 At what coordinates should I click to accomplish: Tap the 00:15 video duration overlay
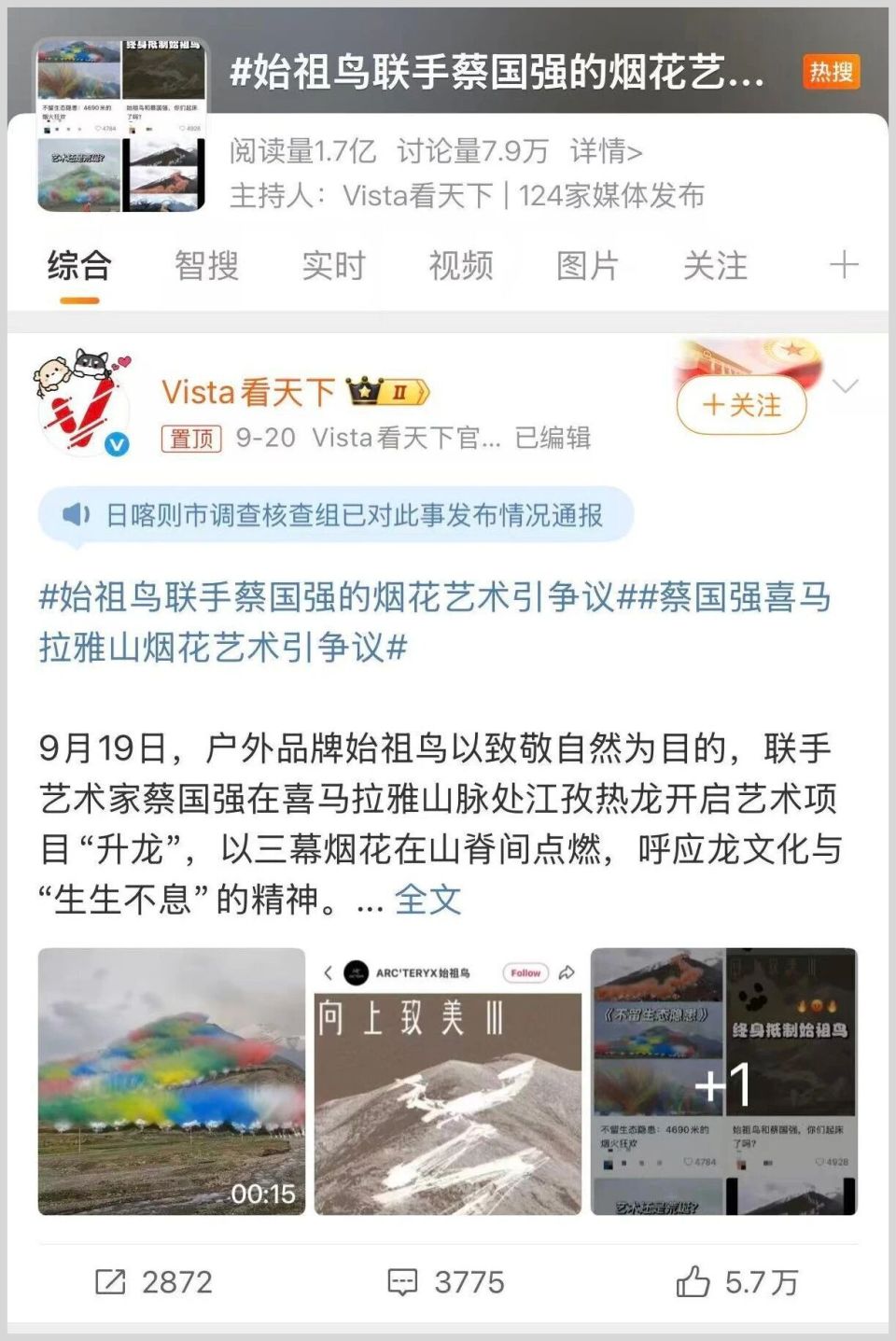click(264, 1193)
